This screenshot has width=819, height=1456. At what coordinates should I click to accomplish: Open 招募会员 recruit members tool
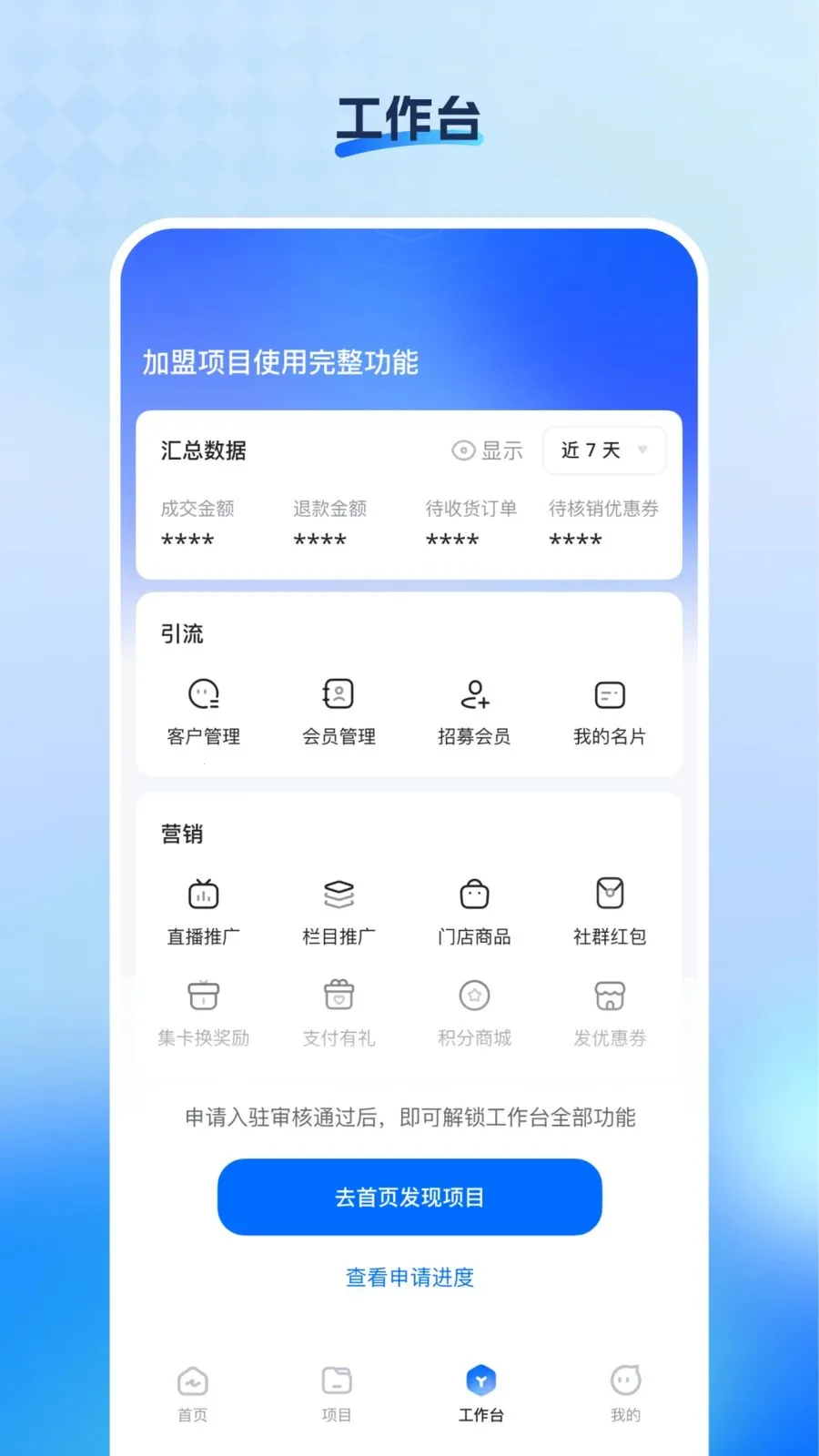click(473, 713)
